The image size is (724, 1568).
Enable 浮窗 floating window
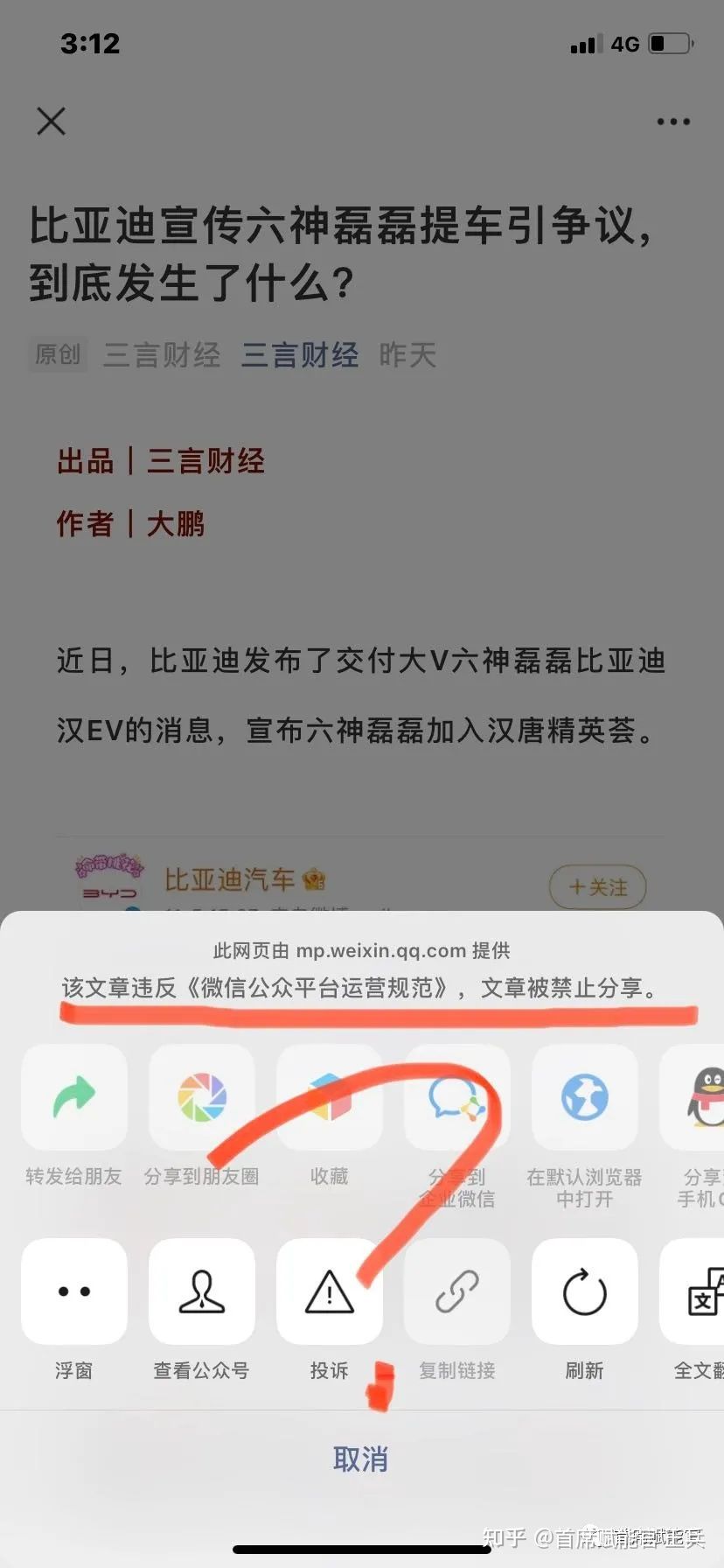(x=74, y=1292)
